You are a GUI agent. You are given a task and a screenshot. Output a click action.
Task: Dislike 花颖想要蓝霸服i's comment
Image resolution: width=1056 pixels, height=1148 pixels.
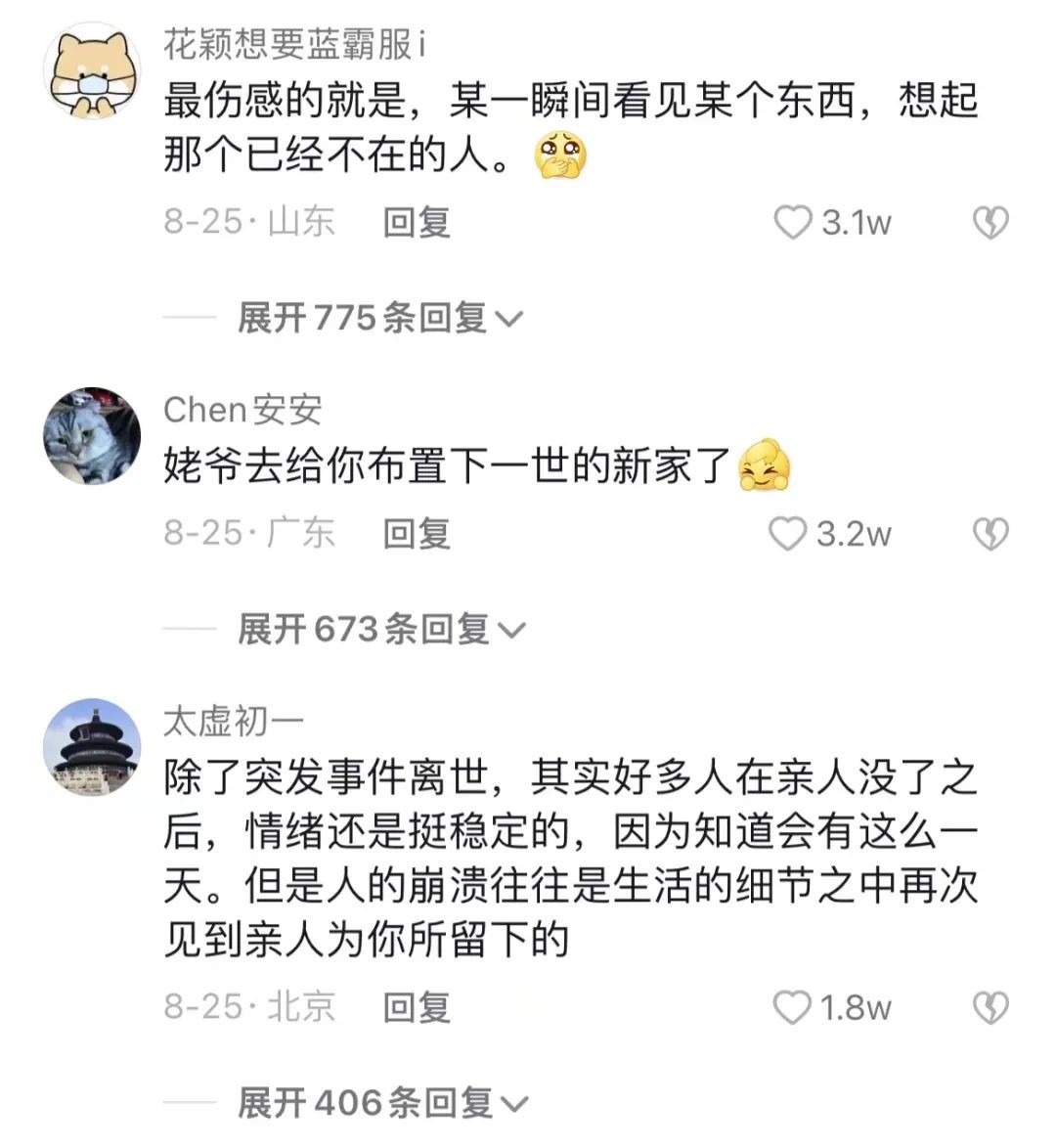[x=990, y=223]
